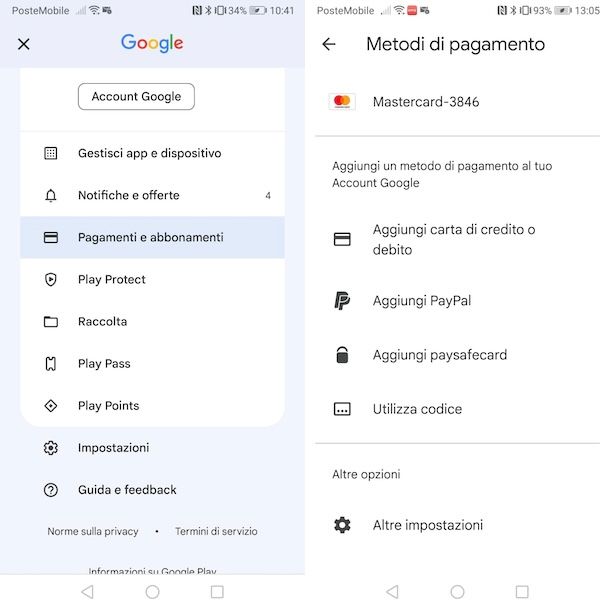Open Guida e feedback
610x610 pixels.
point(127,490)
